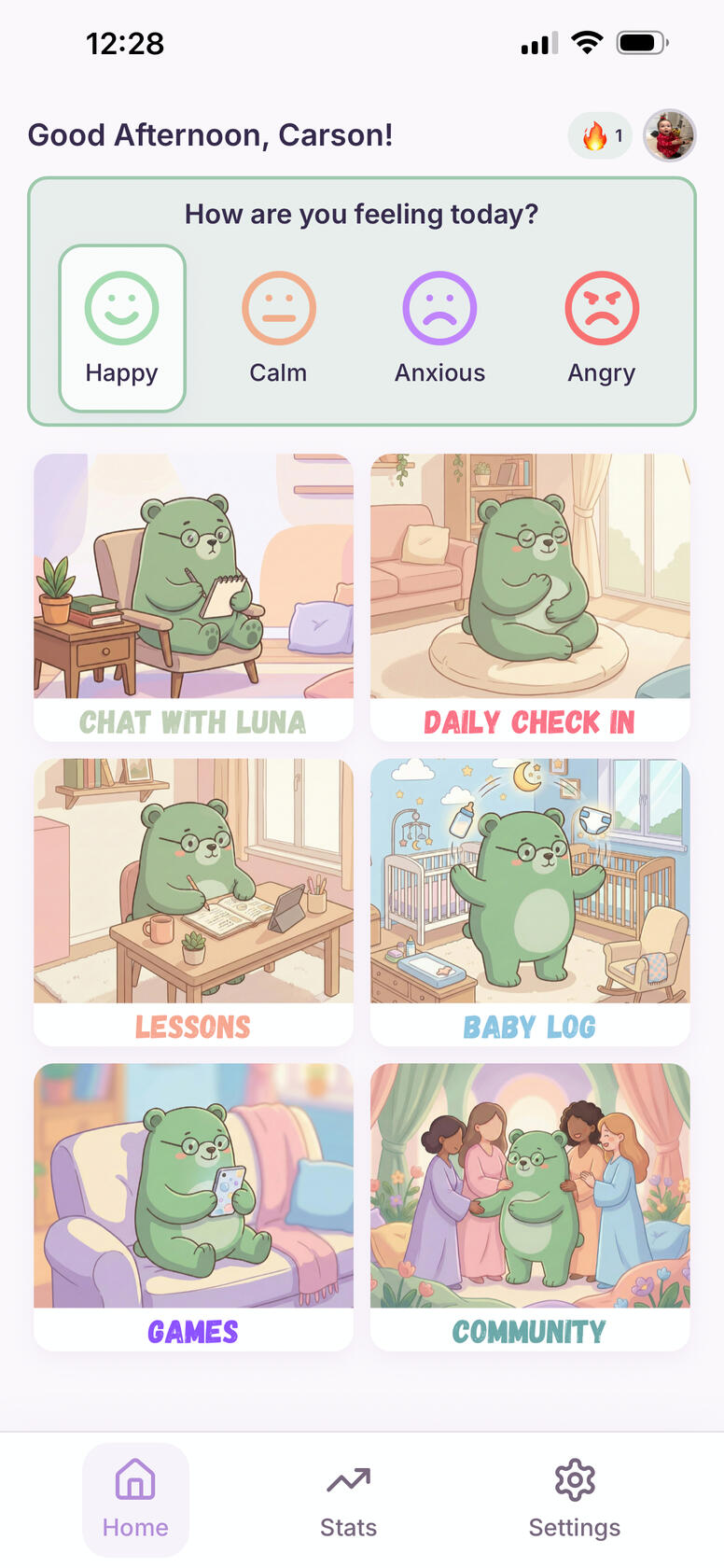Tap the streak flame badge
The height and width of the screenshot is (1568, 724).
point(601,136)
